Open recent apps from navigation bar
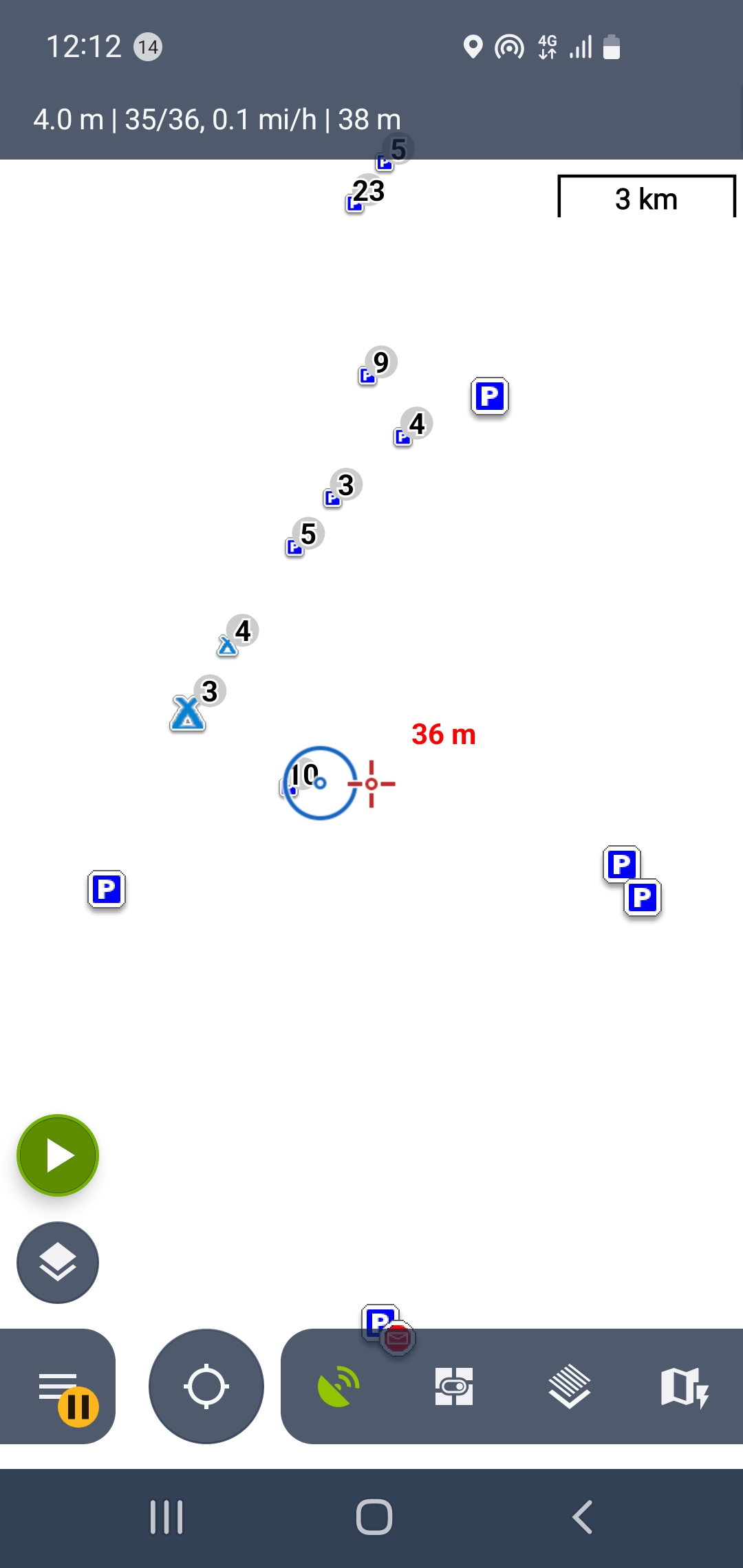 click(166, 1517)
